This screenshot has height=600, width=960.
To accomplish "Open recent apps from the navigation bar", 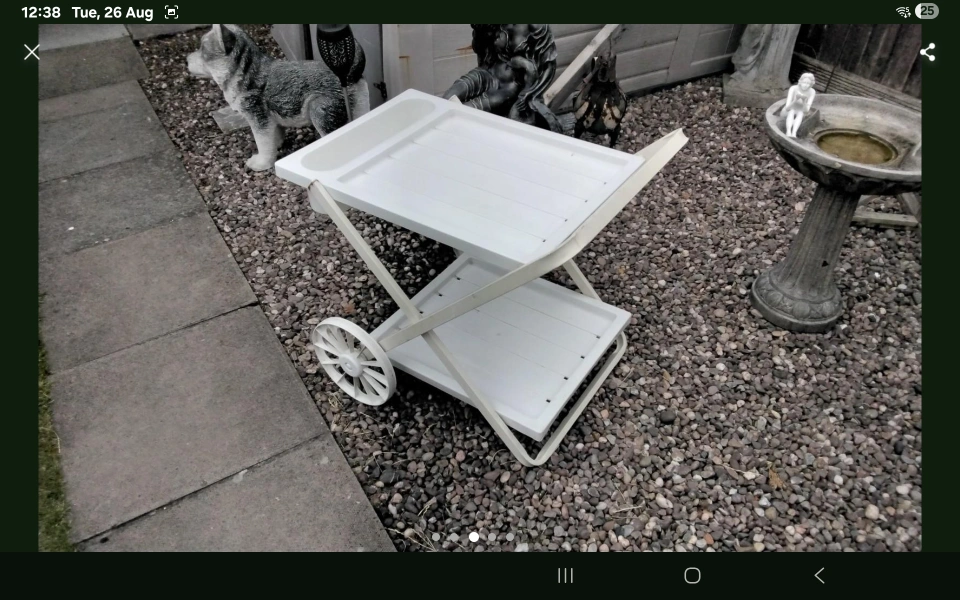I will click(565, 575).
